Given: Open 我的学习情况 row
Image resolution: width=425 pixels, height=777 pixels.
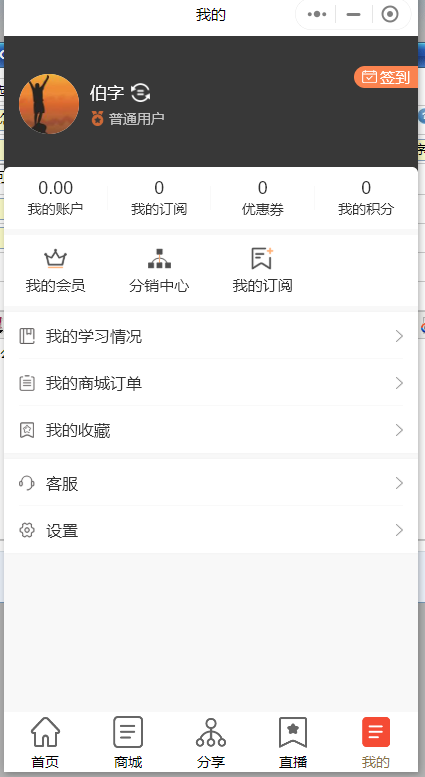Looking at the screenshot, I should tap(211, 336).
